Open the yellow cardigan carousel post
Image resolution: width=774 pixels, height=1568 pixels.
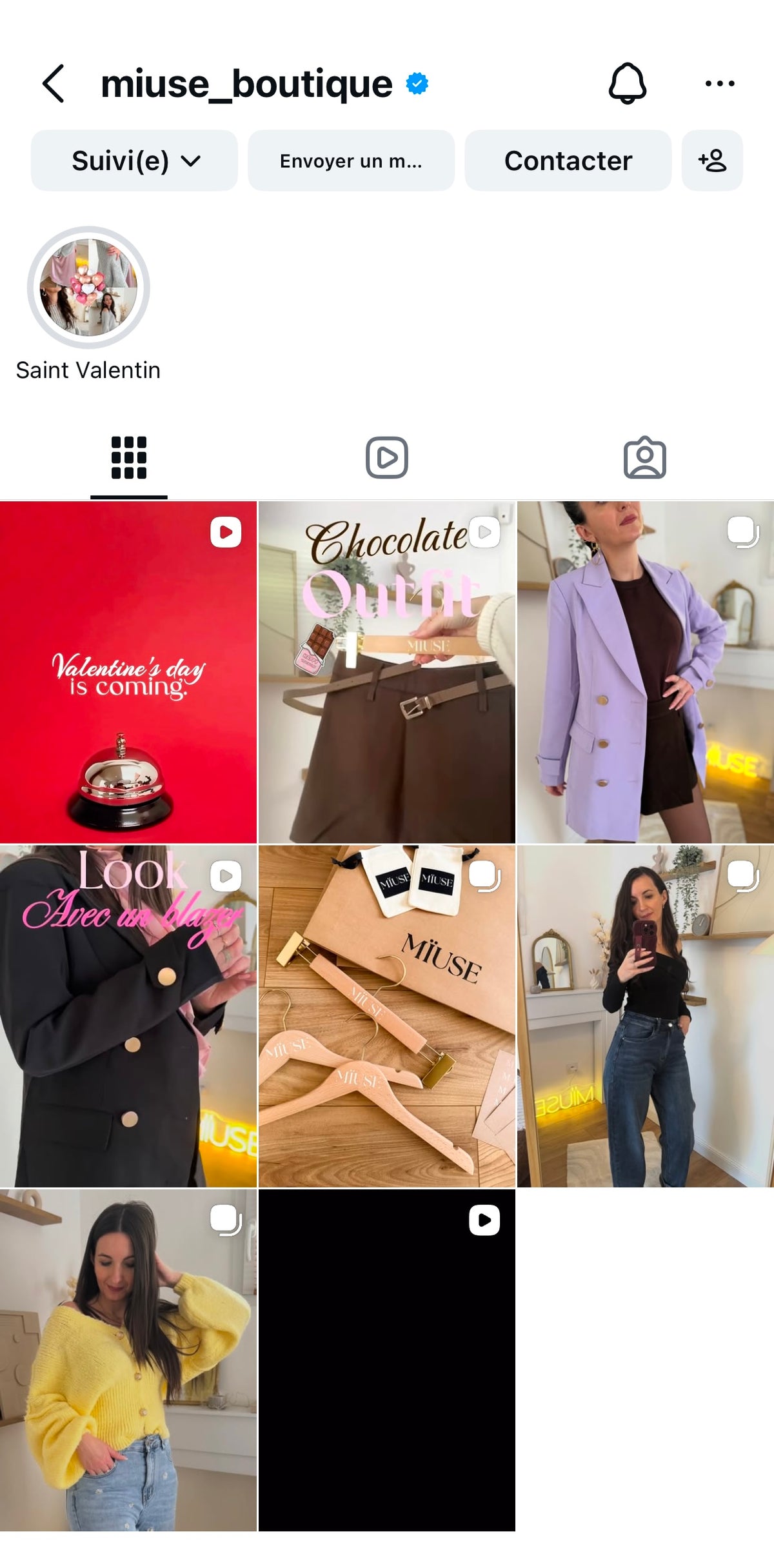128,1360
